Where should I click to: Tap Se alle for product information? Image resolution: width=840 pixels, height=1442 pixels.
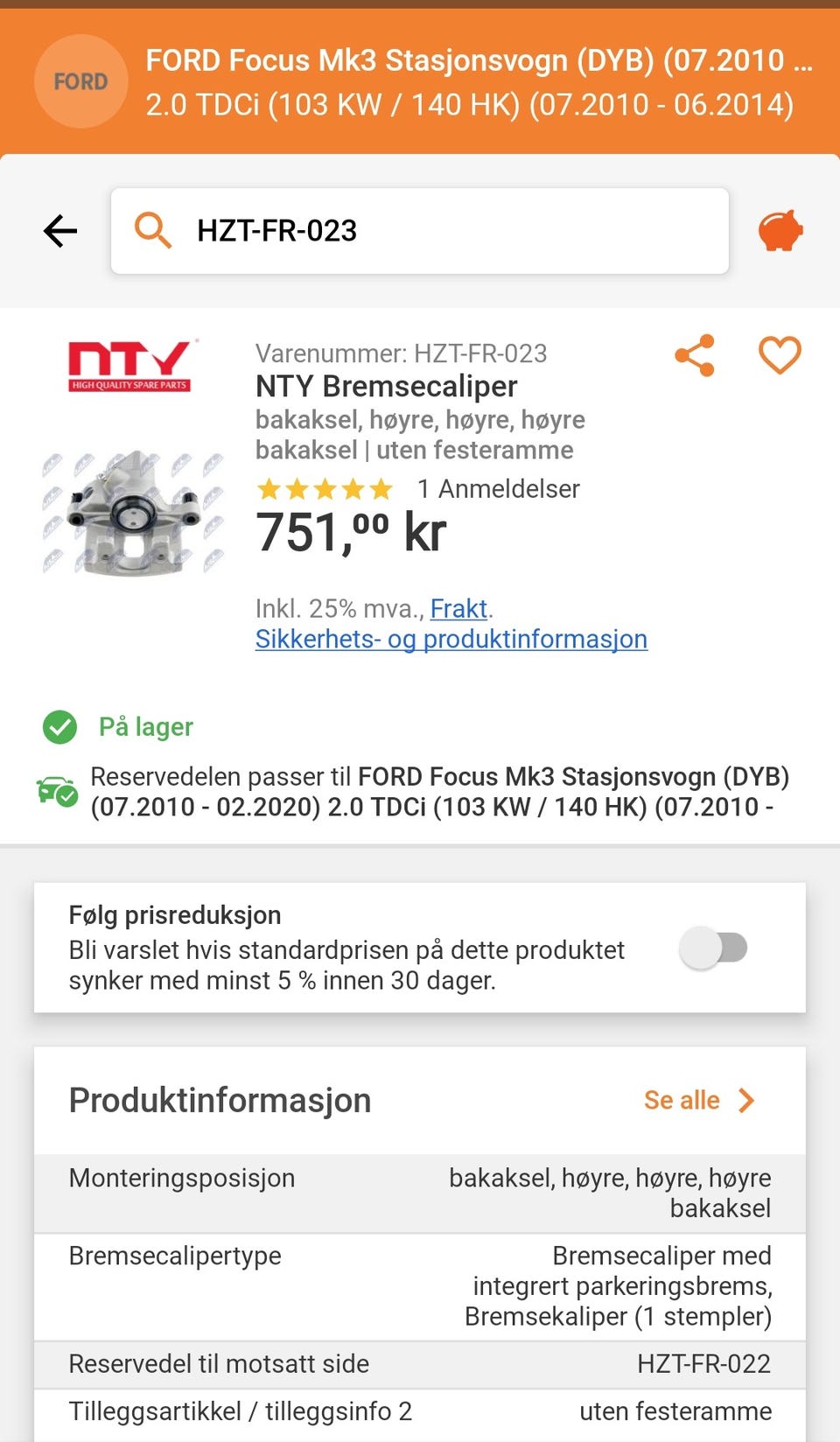[x=698, y=1100]
